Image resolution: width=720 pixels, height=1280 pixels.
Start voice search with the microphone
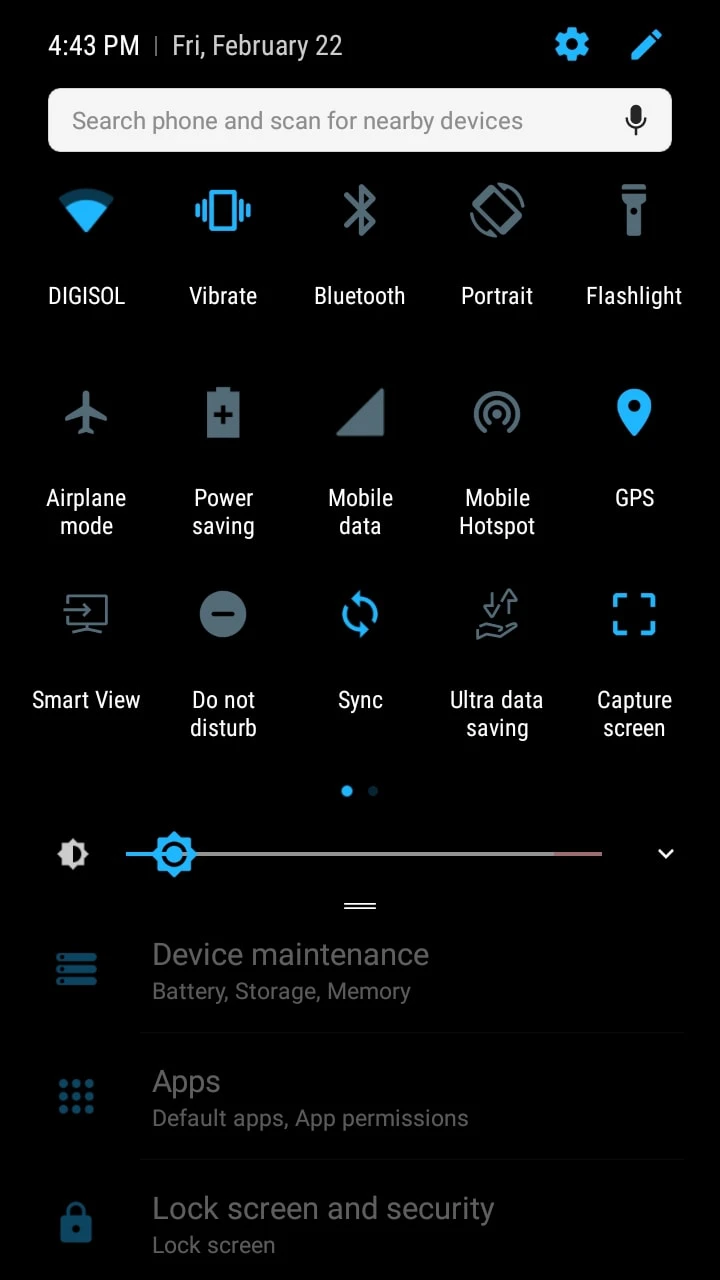pyautogui.click(x=635, y=121)
